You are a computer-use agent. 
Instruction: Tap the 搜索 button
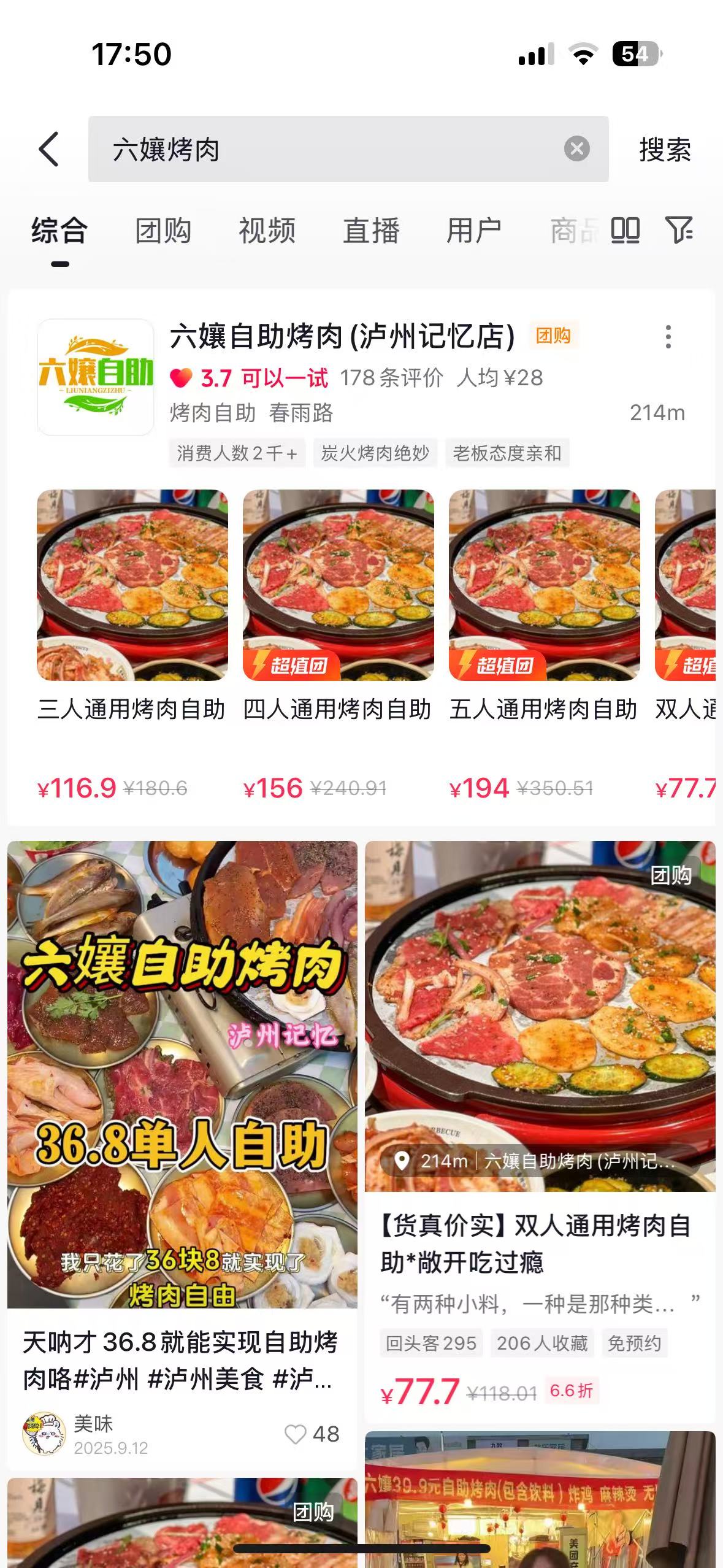pos(665,150)
